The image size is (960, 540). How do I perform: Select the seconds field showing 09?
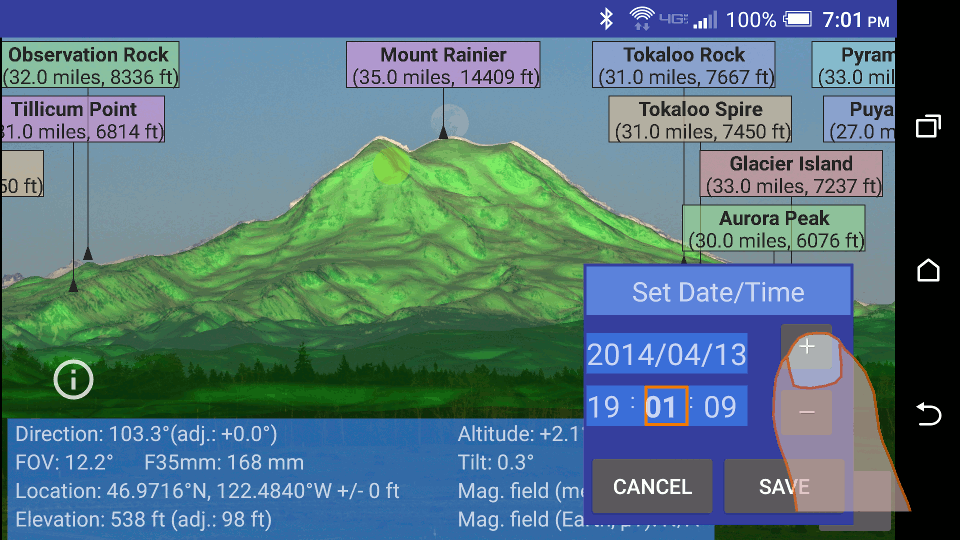point(720,407)
